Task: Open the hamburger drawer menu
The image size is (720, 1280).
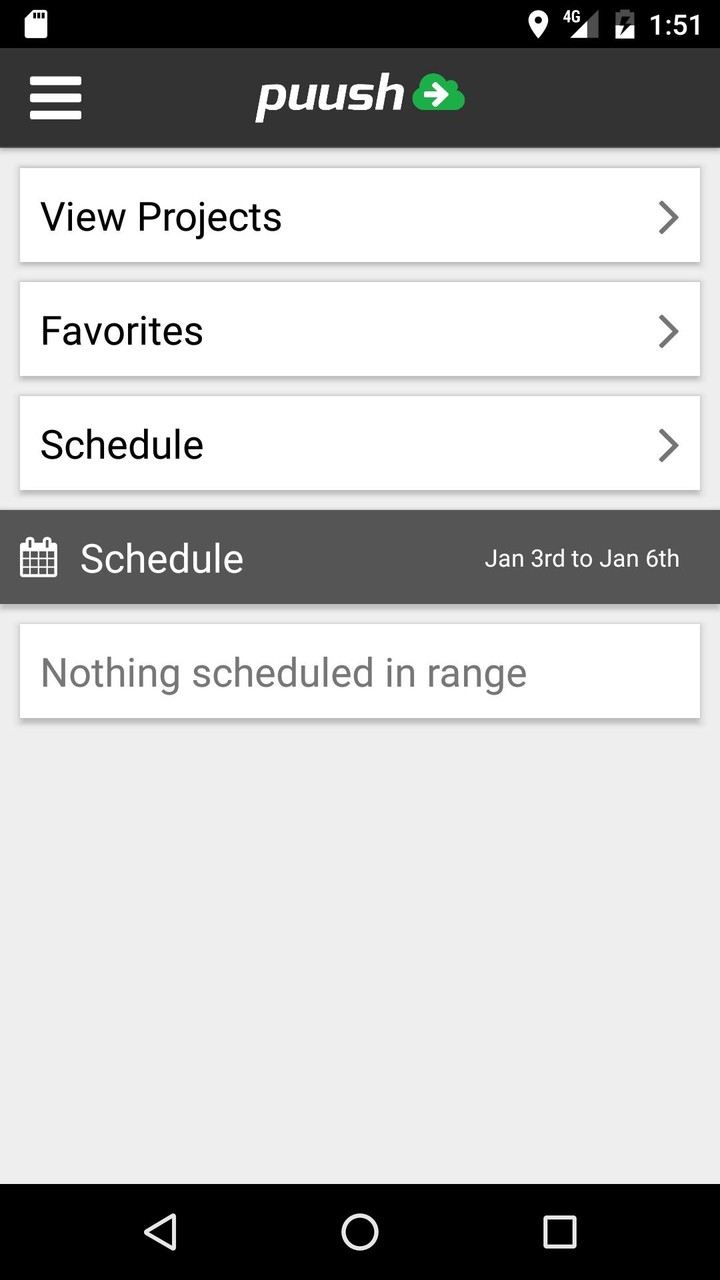Action: 56,97
